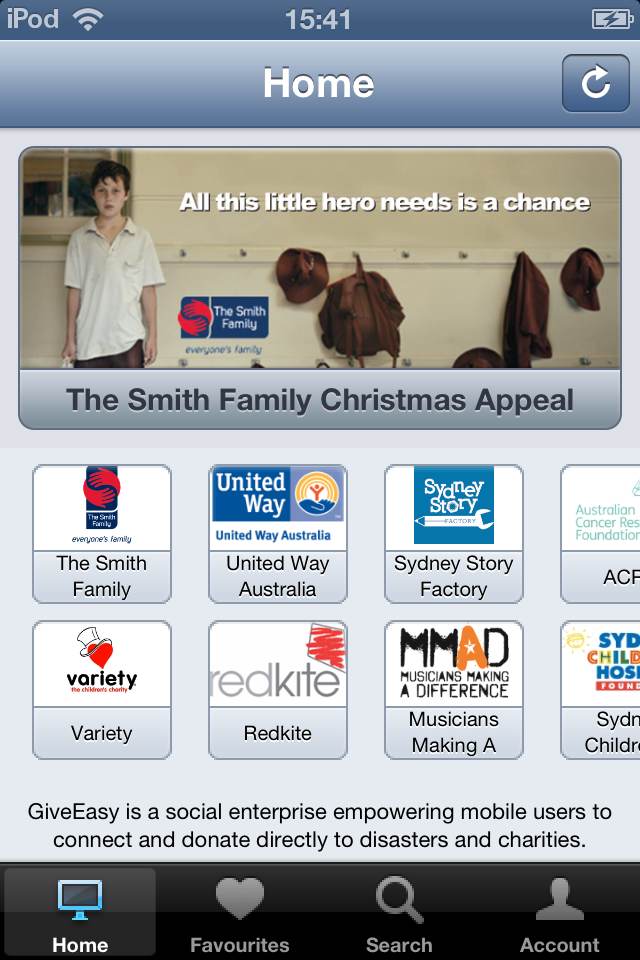640x960 pixels.
Task: Select United Way Australia charity
Action: coord(278,534)
